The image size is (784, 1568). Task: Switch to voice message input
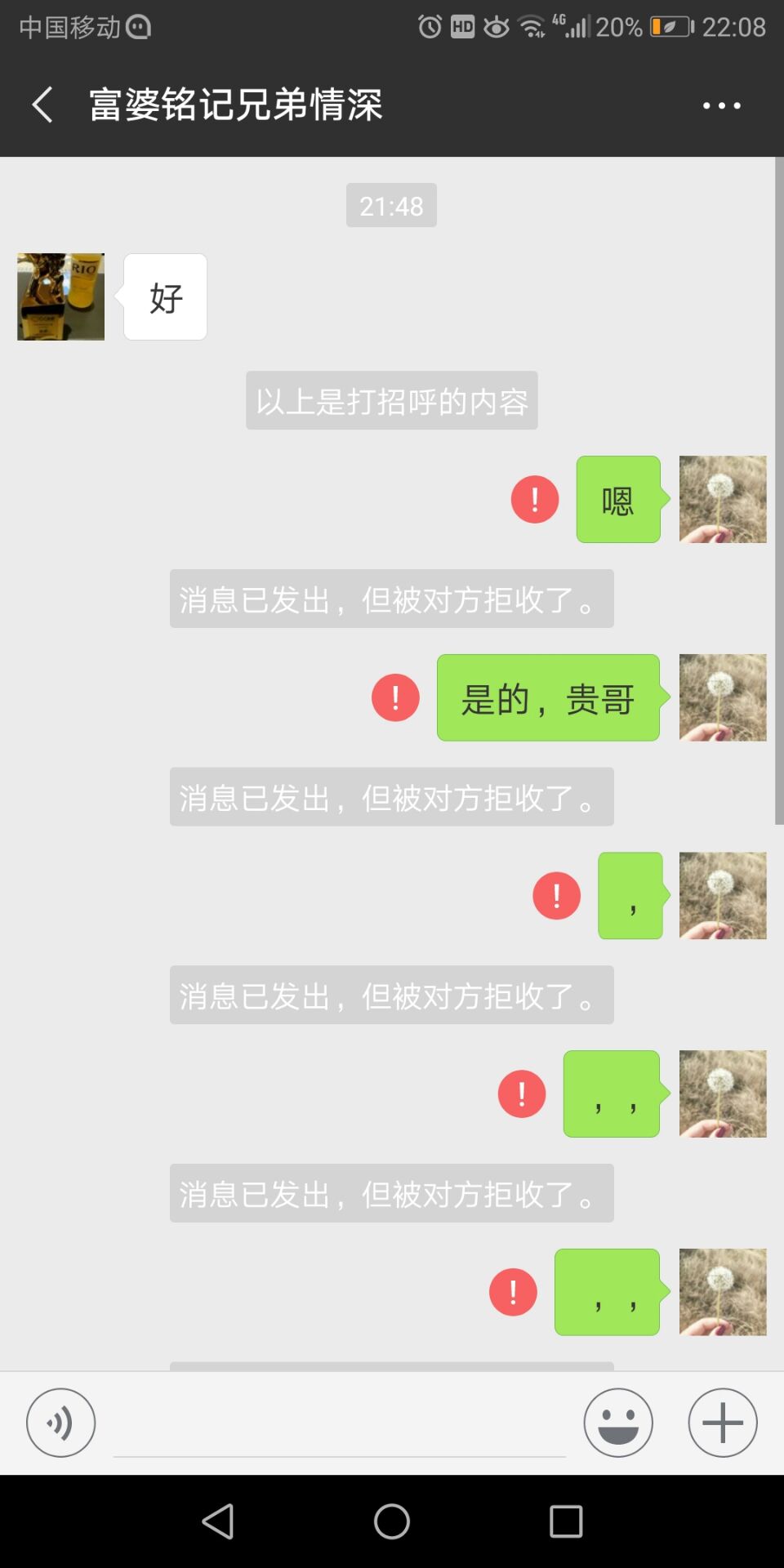click(60, 1423)
